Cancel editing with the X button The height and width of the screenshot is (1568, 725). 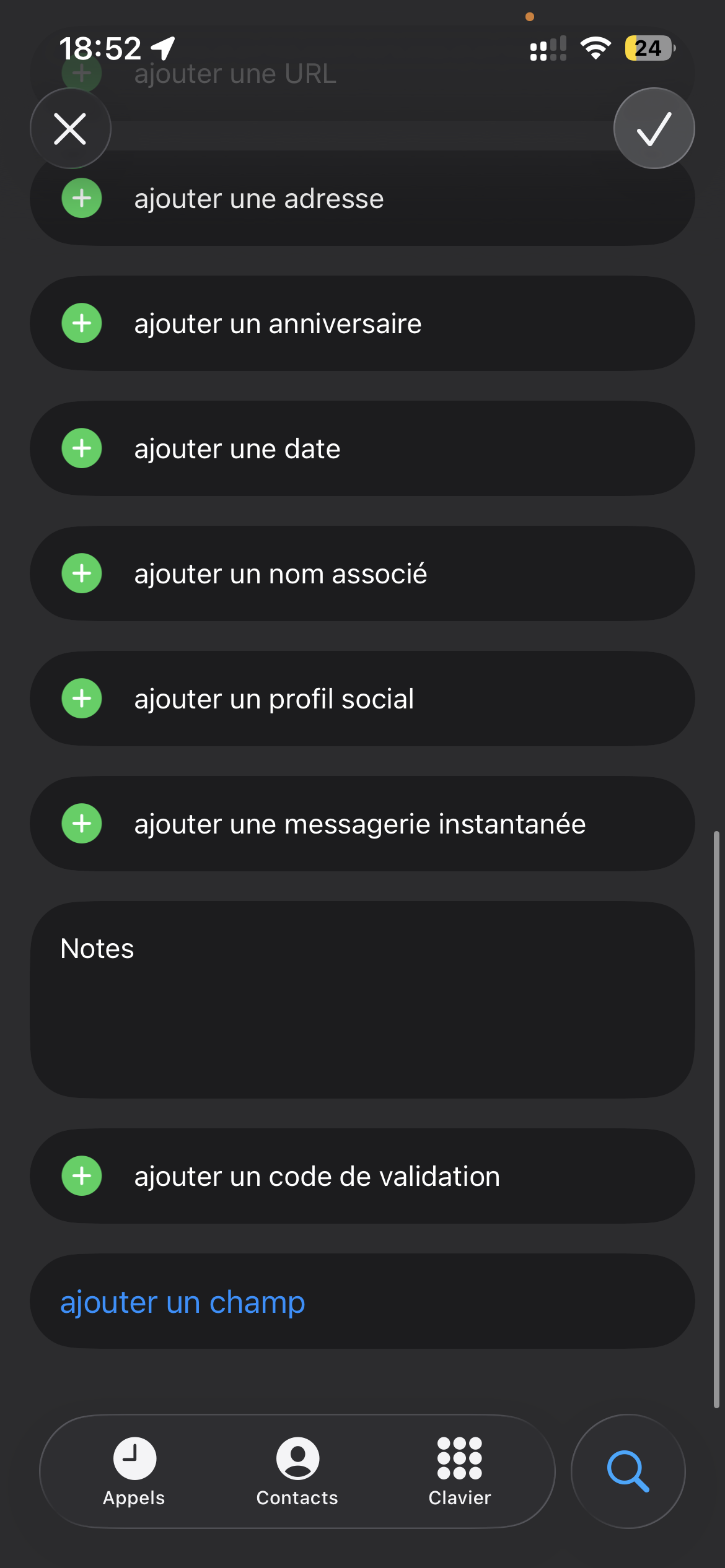pos(70,128)
